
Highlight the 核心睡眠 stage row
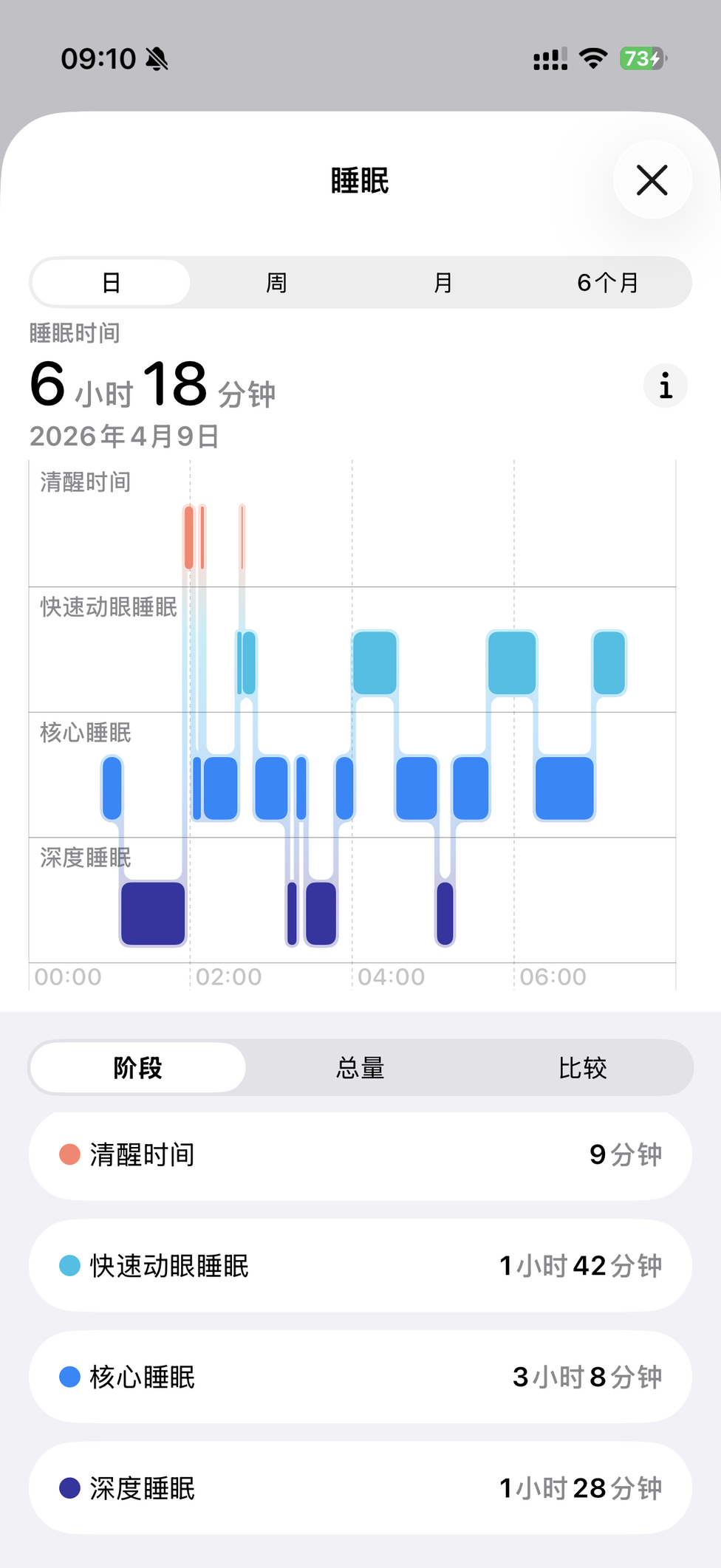click(x=360, y=1377)
